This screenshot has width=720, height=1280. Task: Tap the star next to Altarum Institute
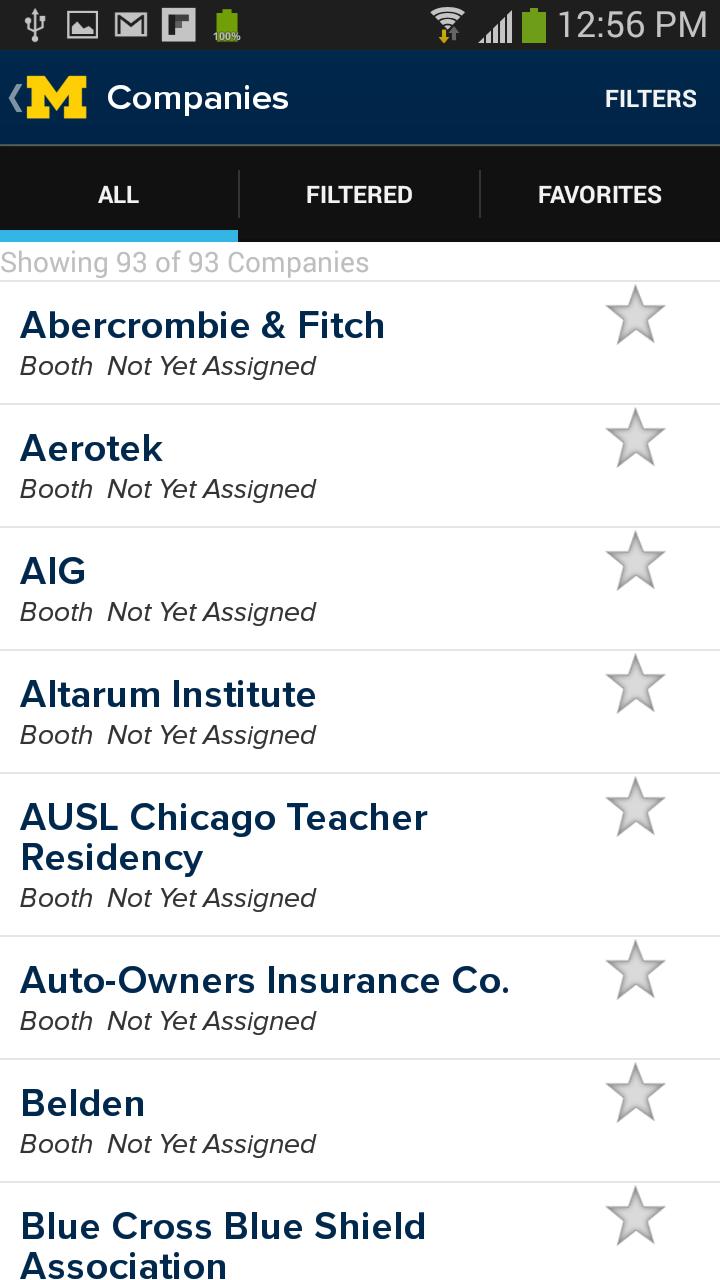pyautogui.click(x=635, y=684)
